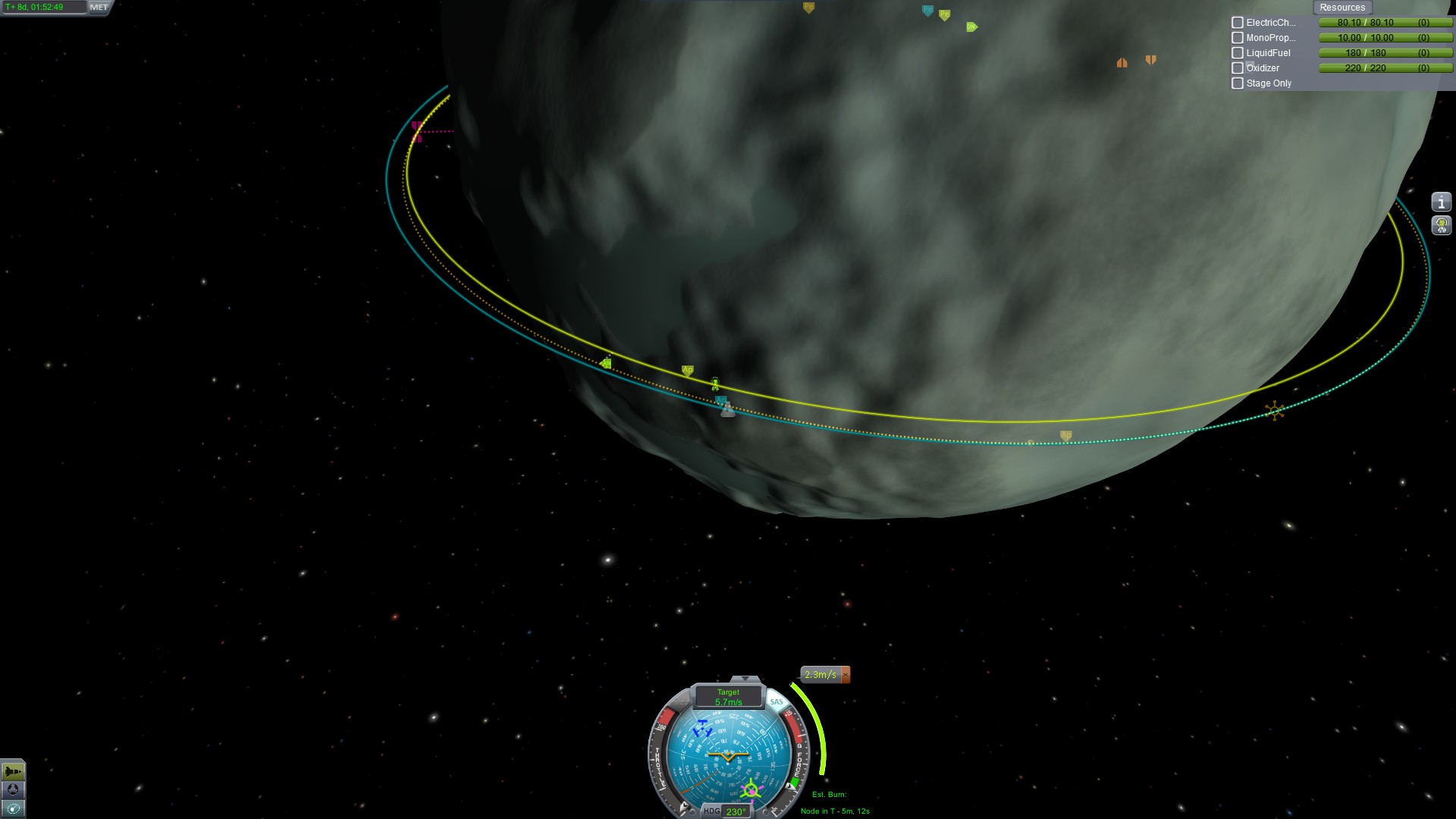1456x819 pixels.
Task: Toggle the MET time mode button
Action: 99,8
